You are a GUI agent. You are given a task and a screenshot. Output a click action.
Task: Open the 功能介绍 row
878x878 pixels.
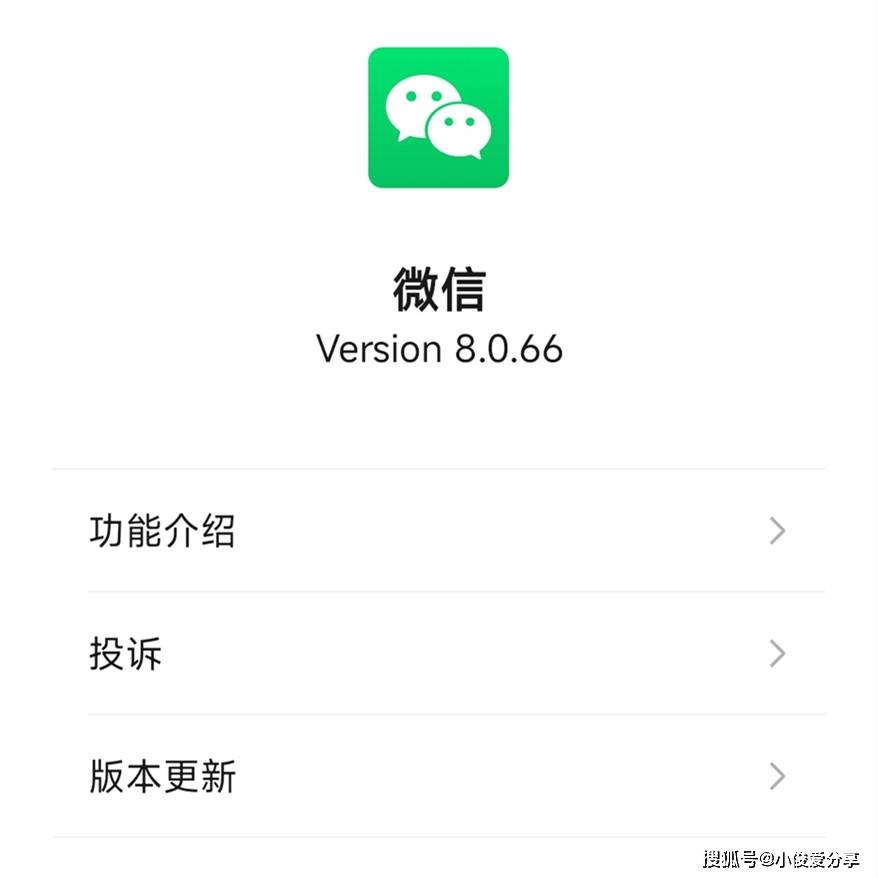coord(438,531)
